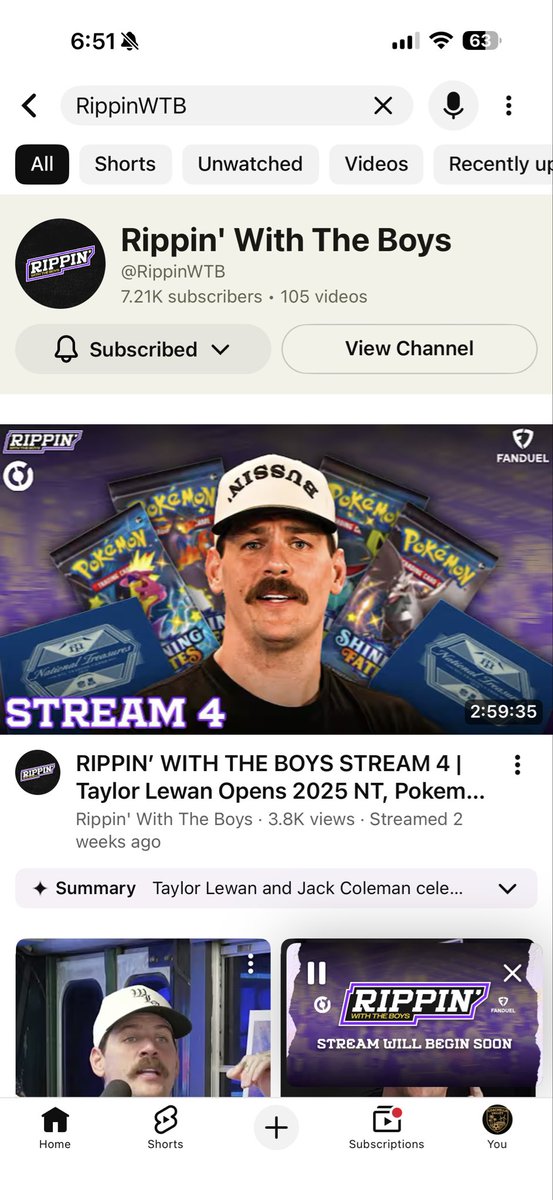The width and height of the screenshot is (553, 1200).
Task: Switch to the Videos filter chip
Action: click(376, 164)
